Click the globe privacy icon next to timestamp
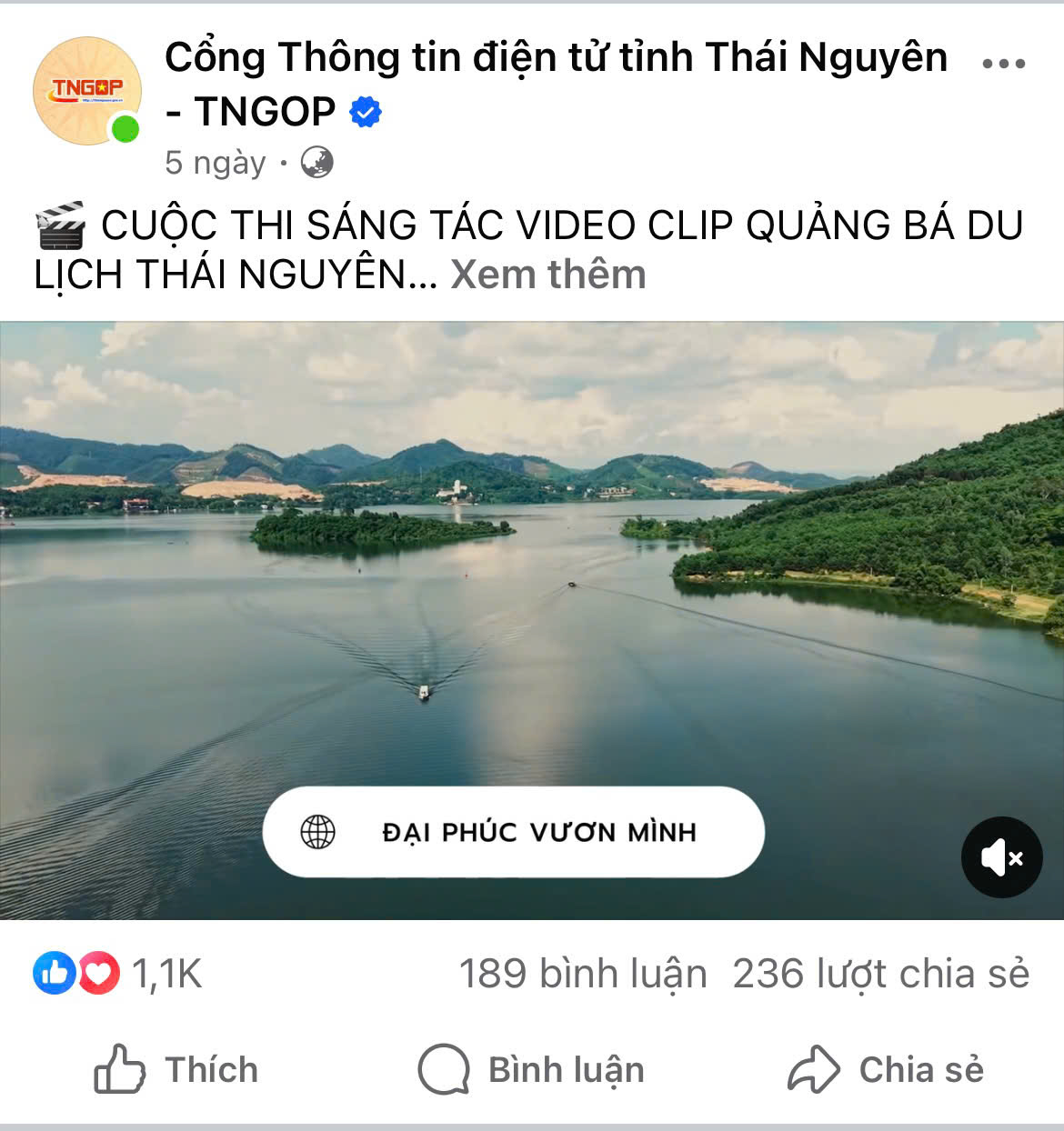1064x1131 pixels. [316, 162]
